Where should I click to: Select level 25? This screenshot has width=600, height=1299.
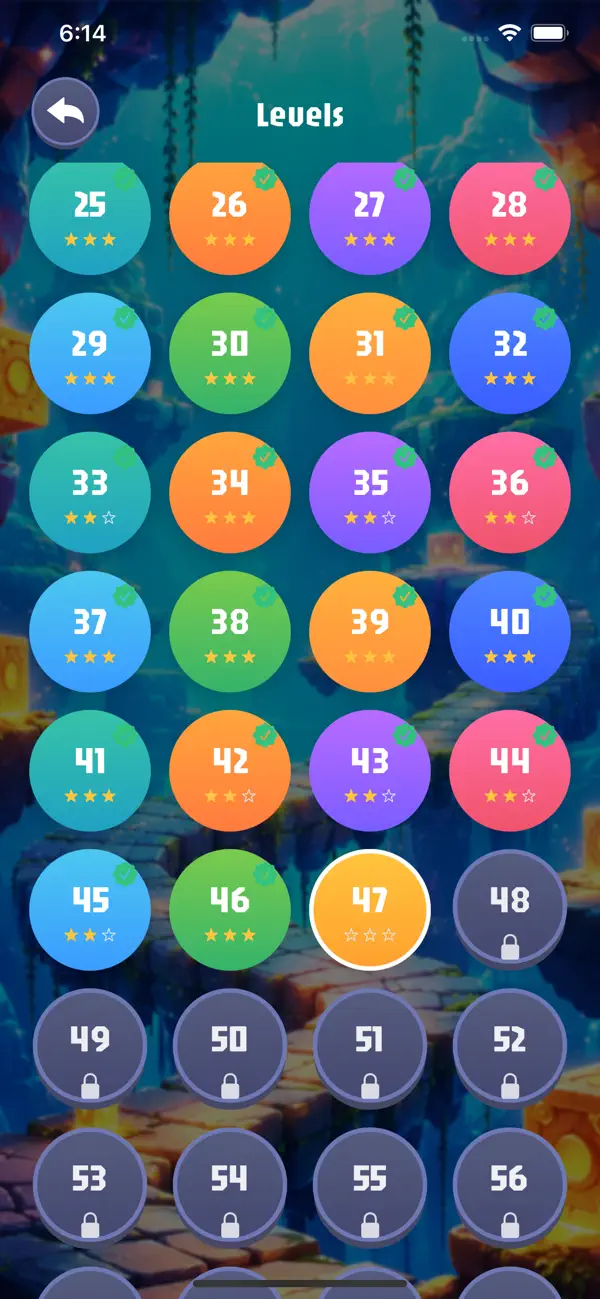90,213
